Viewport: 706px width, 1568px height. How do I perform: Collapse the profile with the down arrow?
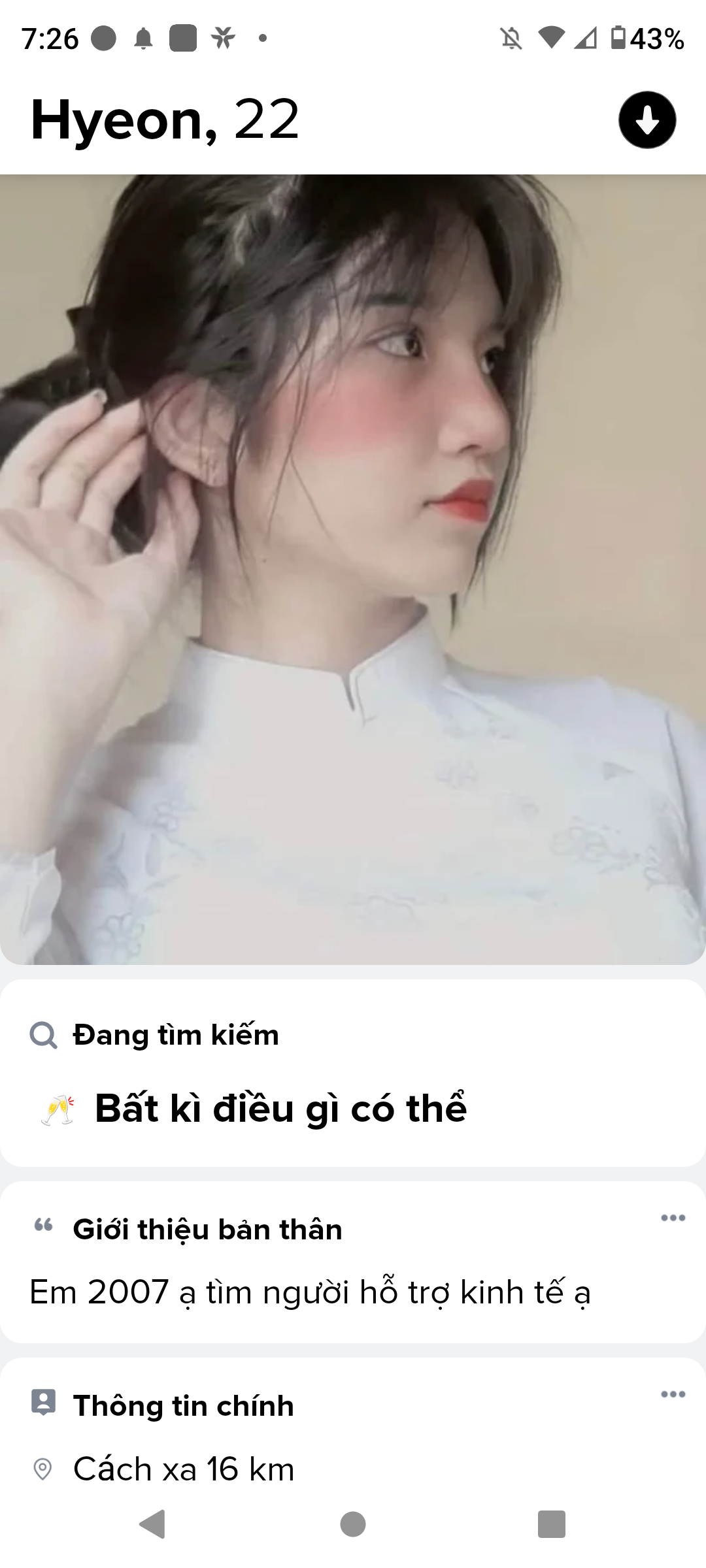[647, 120]
